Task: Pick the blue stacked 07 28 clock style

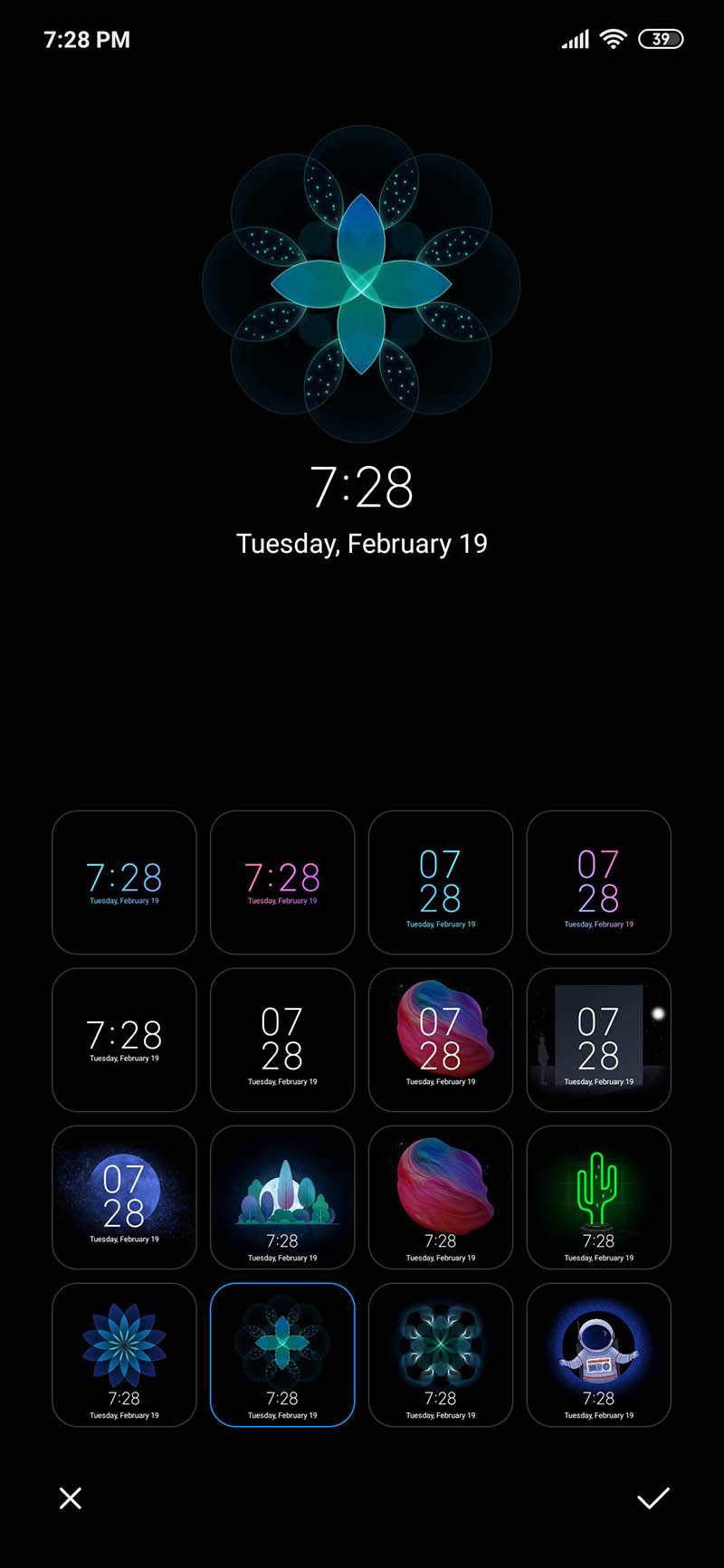Action: 441,882
